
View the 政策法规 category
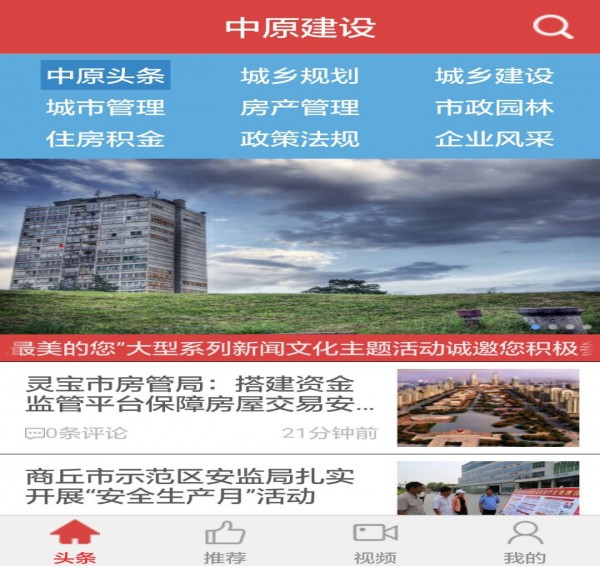point(299,138)
